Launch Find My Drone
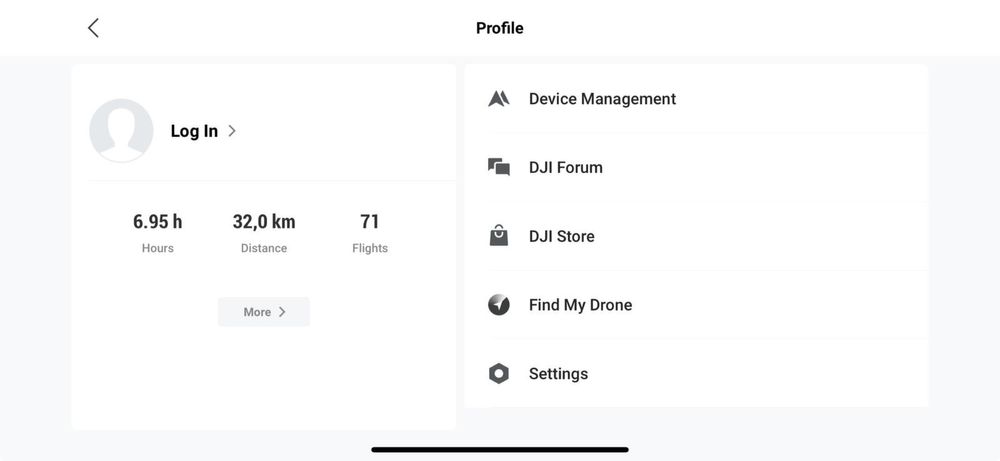This screenshot has height=461, width=1000. click(x=580, y=305)
